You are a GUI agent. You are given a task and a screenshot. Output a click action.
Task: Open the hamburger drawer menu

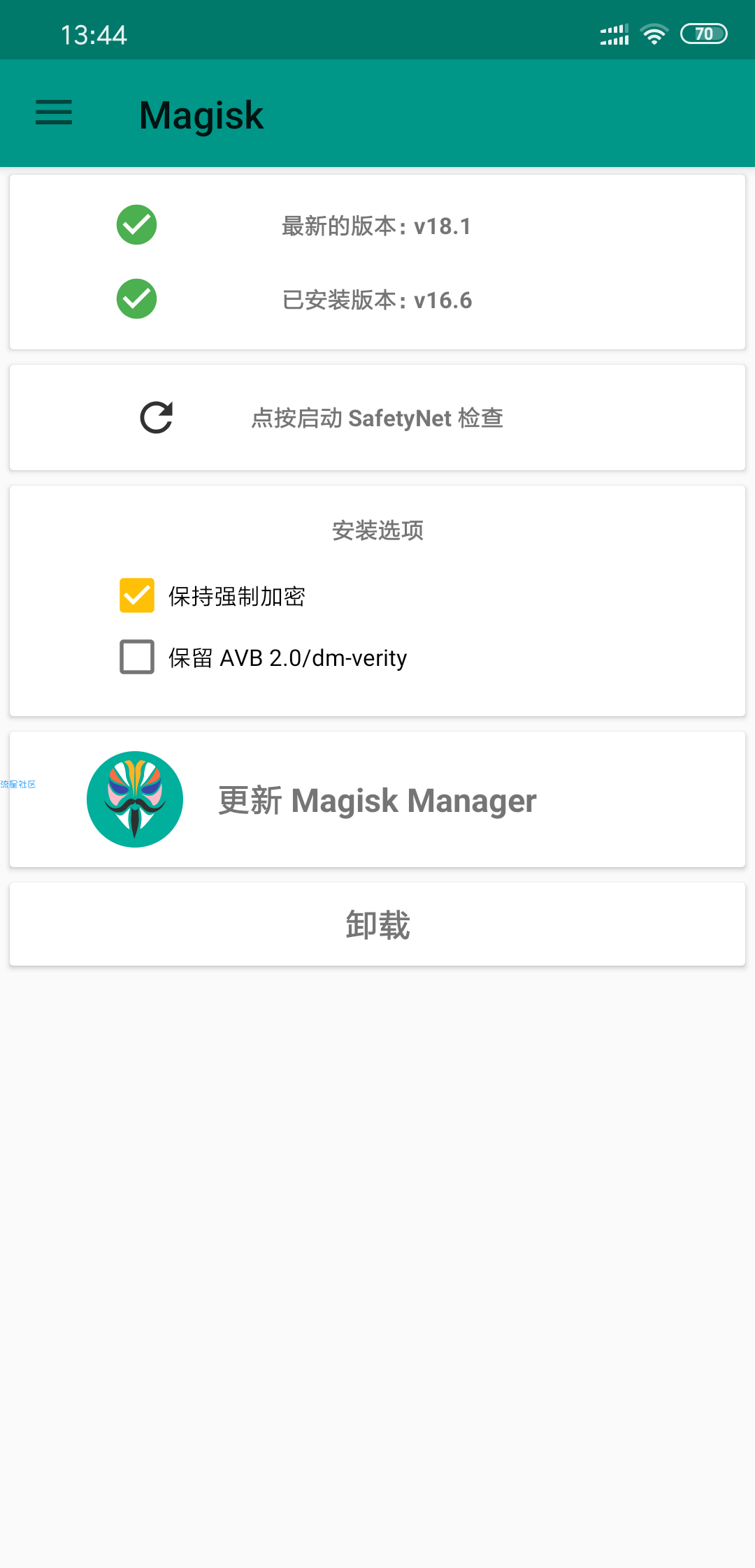pos(54,112)
